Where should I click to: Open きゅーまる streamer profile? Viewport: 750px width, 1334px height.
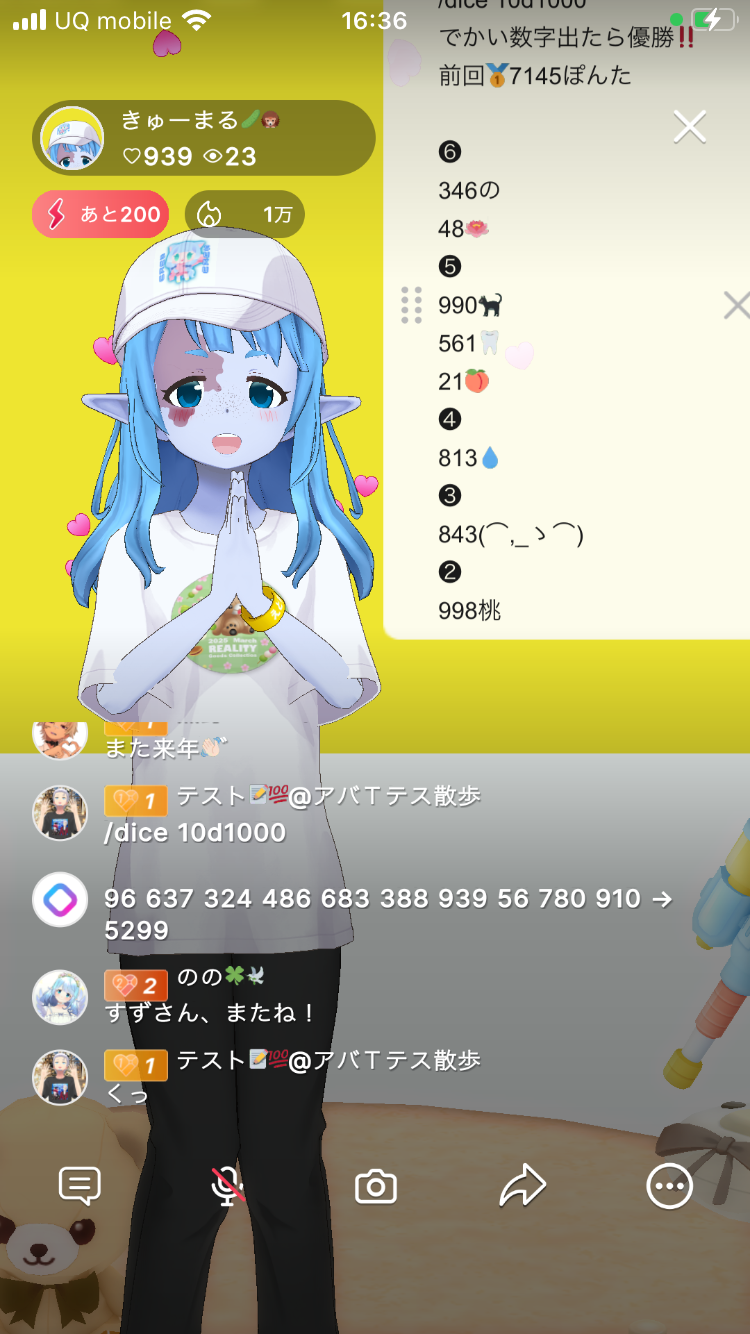pos(72,138)
